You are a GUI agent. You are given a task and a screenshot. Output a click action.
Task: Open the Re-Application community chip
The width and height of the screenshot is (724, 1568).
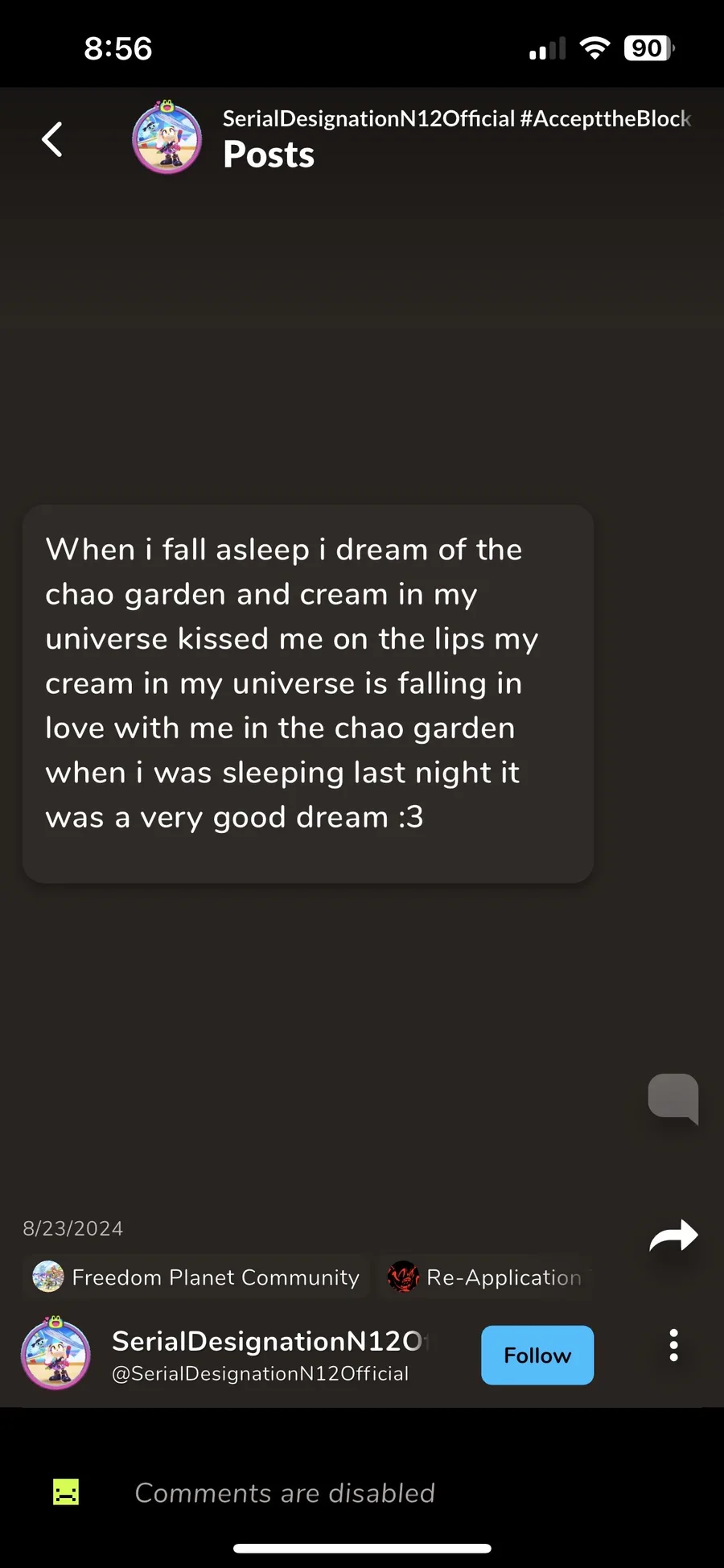click(x=486, y=1277)
